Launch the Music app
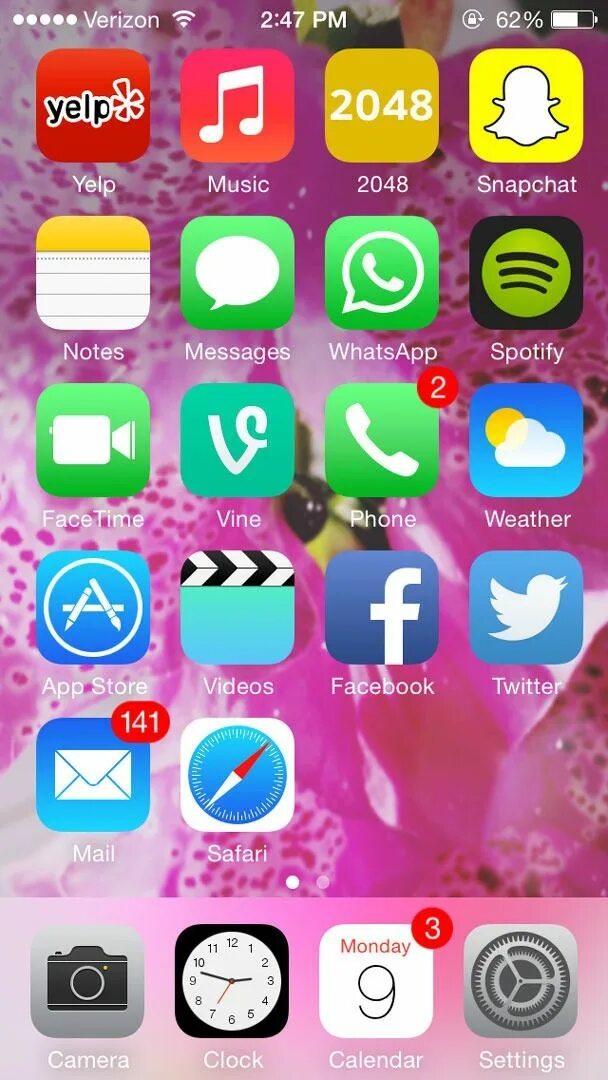 pos(238,106)
